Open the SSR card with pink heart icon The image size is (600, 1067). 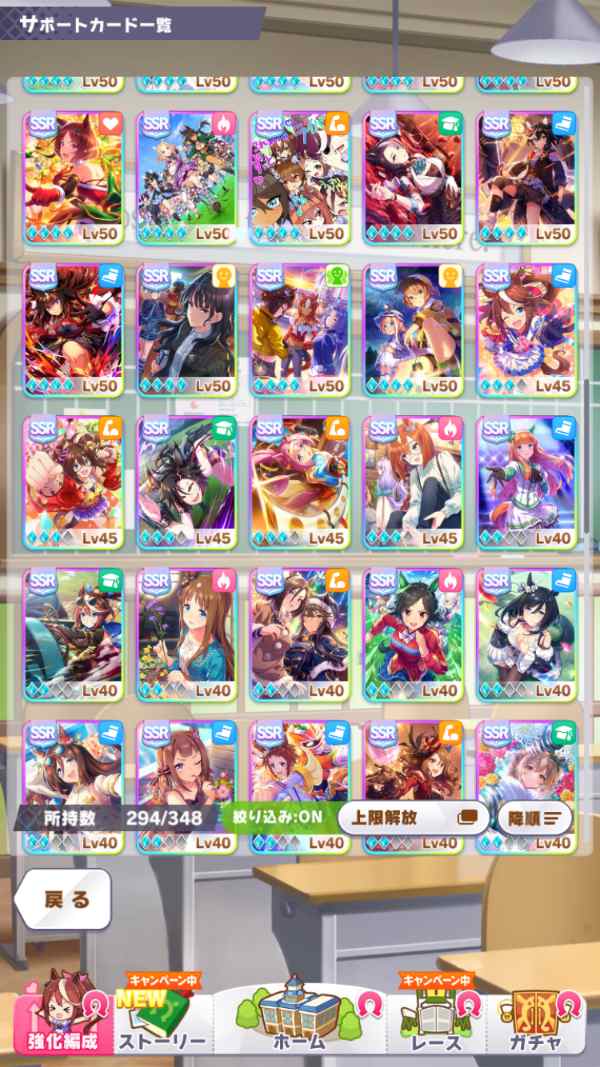pyautogui.click(x=73, y=177)
